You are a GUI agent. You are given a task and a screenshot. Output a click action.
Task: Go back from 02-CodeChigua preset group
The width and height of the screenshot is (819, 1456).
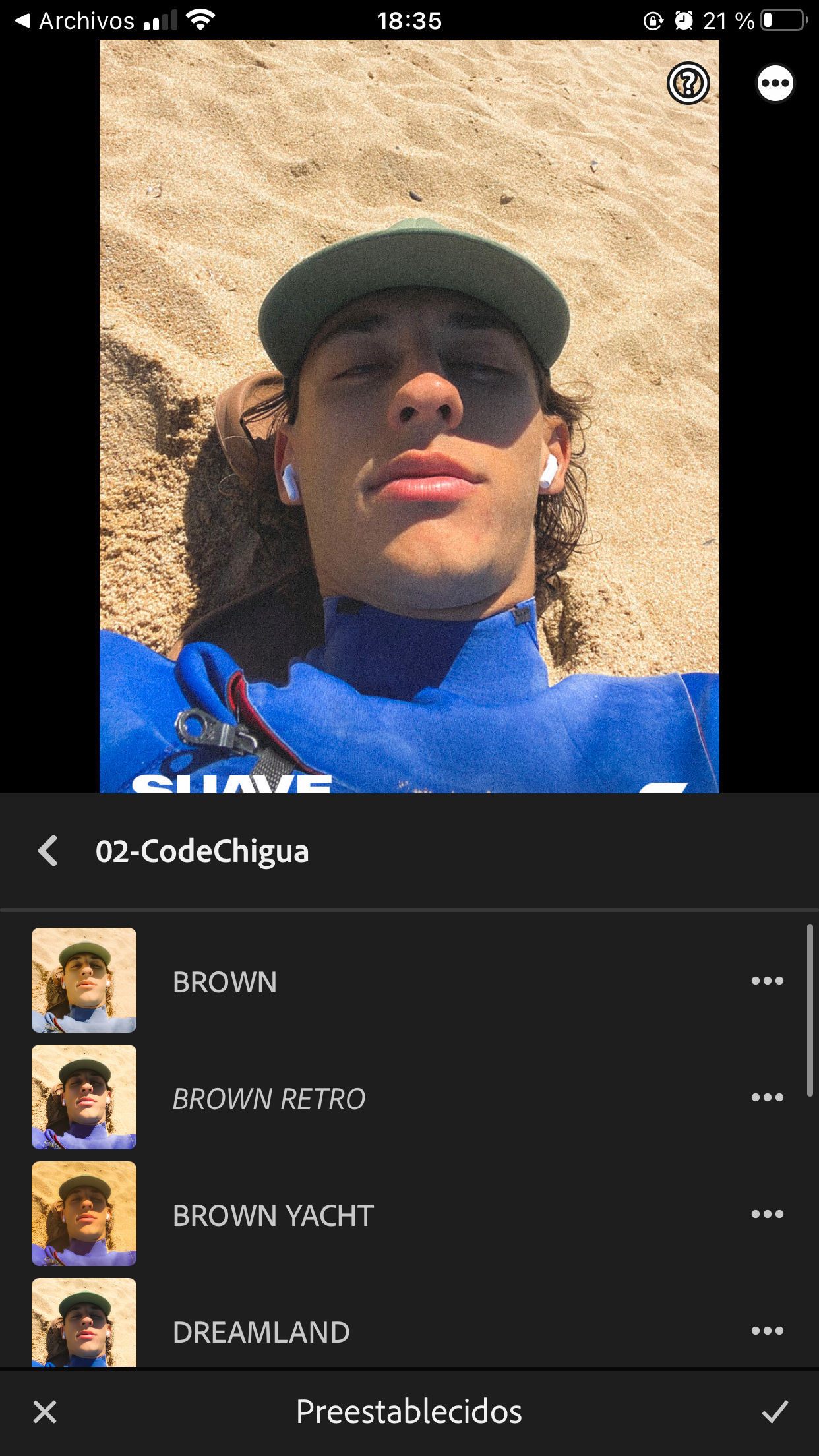tap(48, 851)
